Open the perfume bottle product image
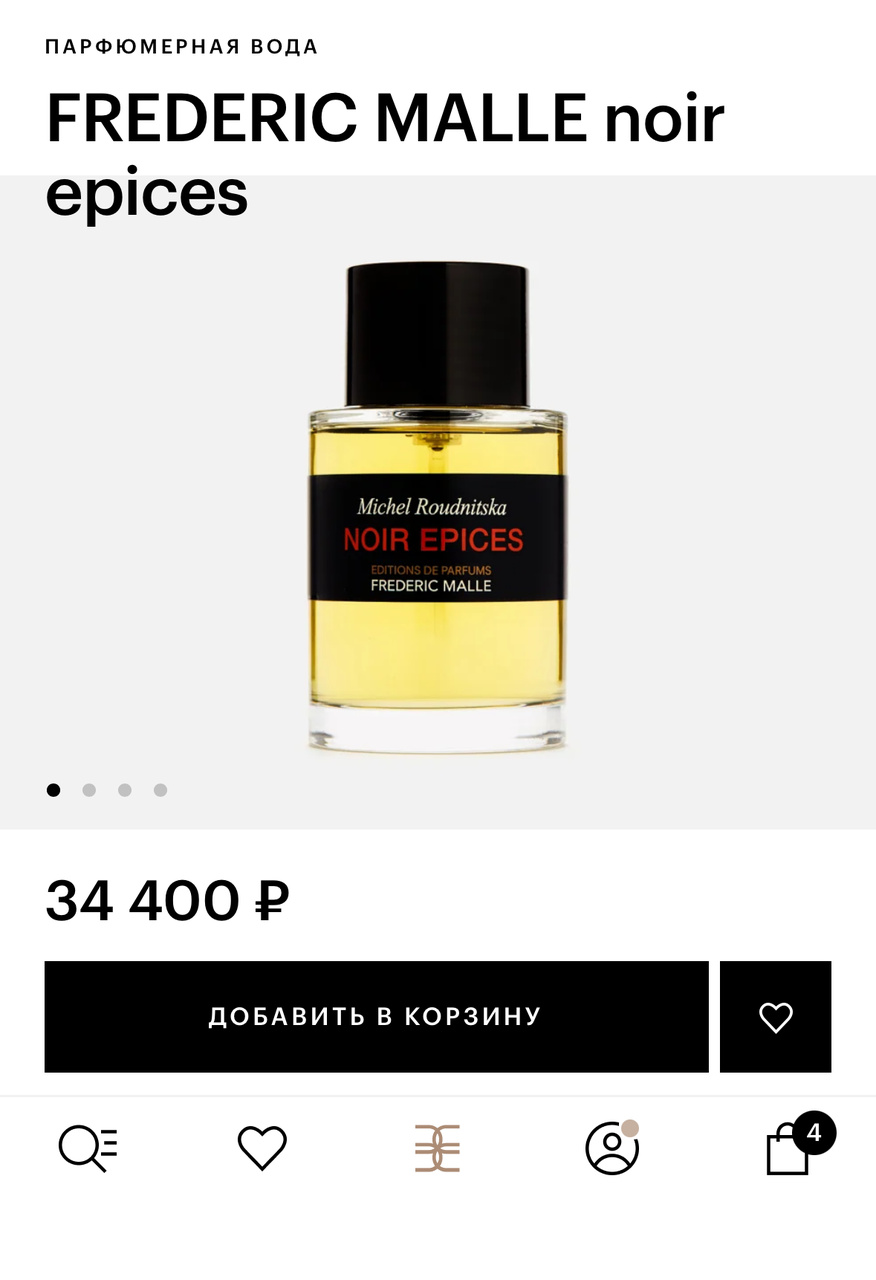This screenshot has width=876, height=1280. point(437,510)
